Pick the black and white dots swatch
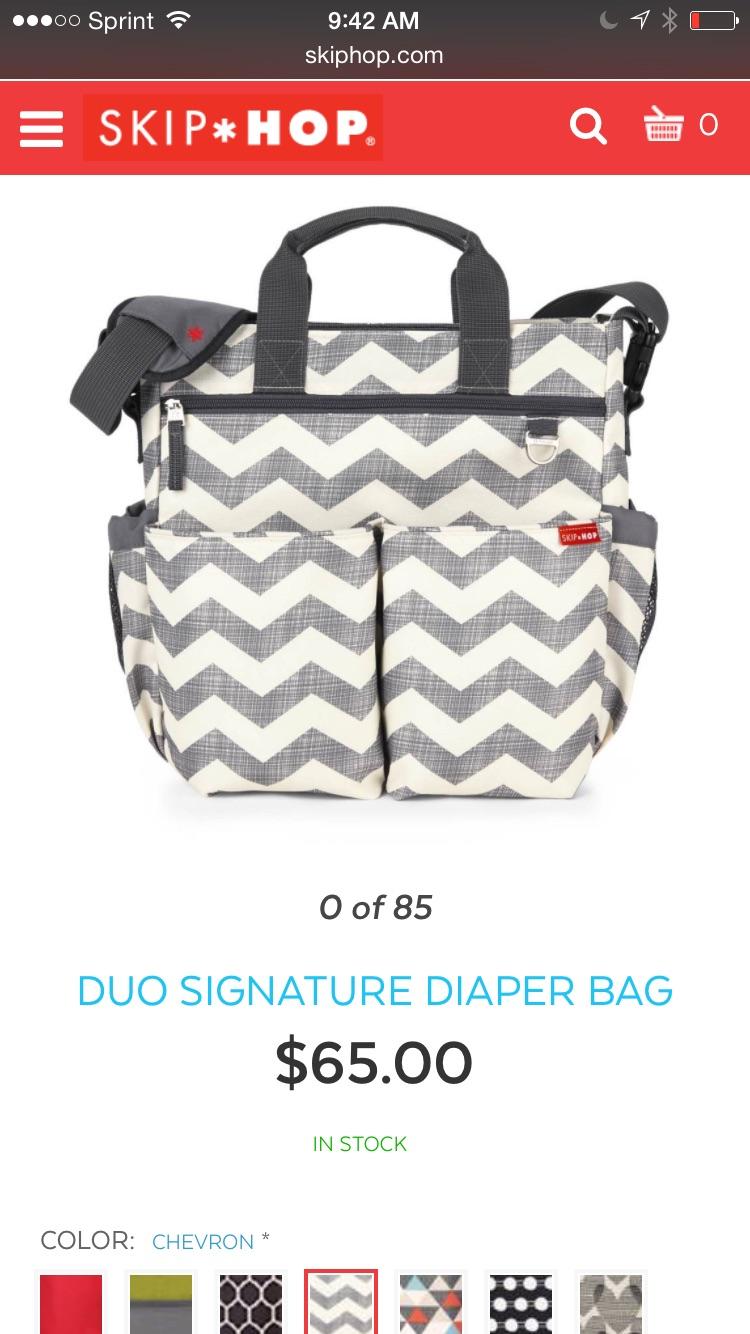The image size is (750, 1334). (521, 1303)
